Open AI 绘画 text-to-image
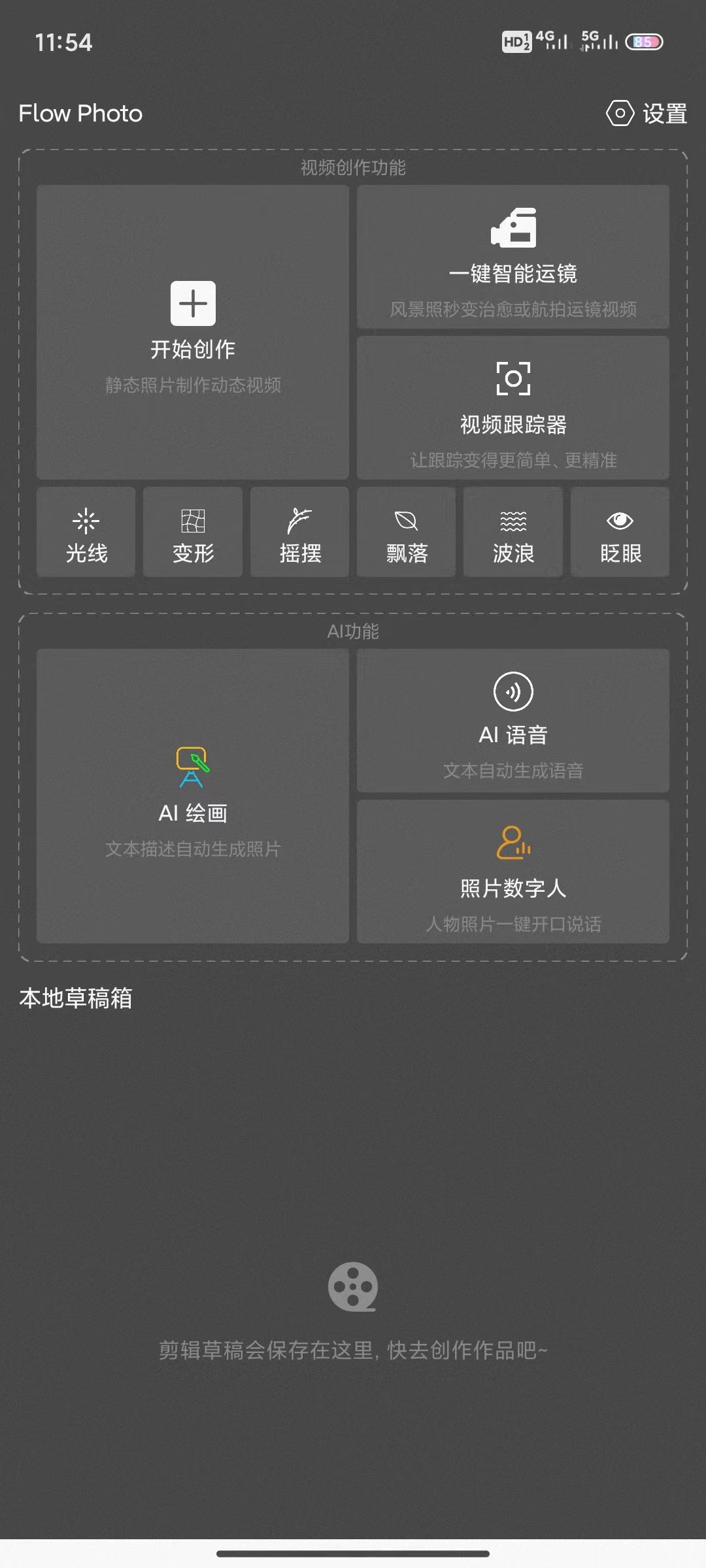This screenshot has width=706, height=1568. pyautogui.click(x=193, y=796)
